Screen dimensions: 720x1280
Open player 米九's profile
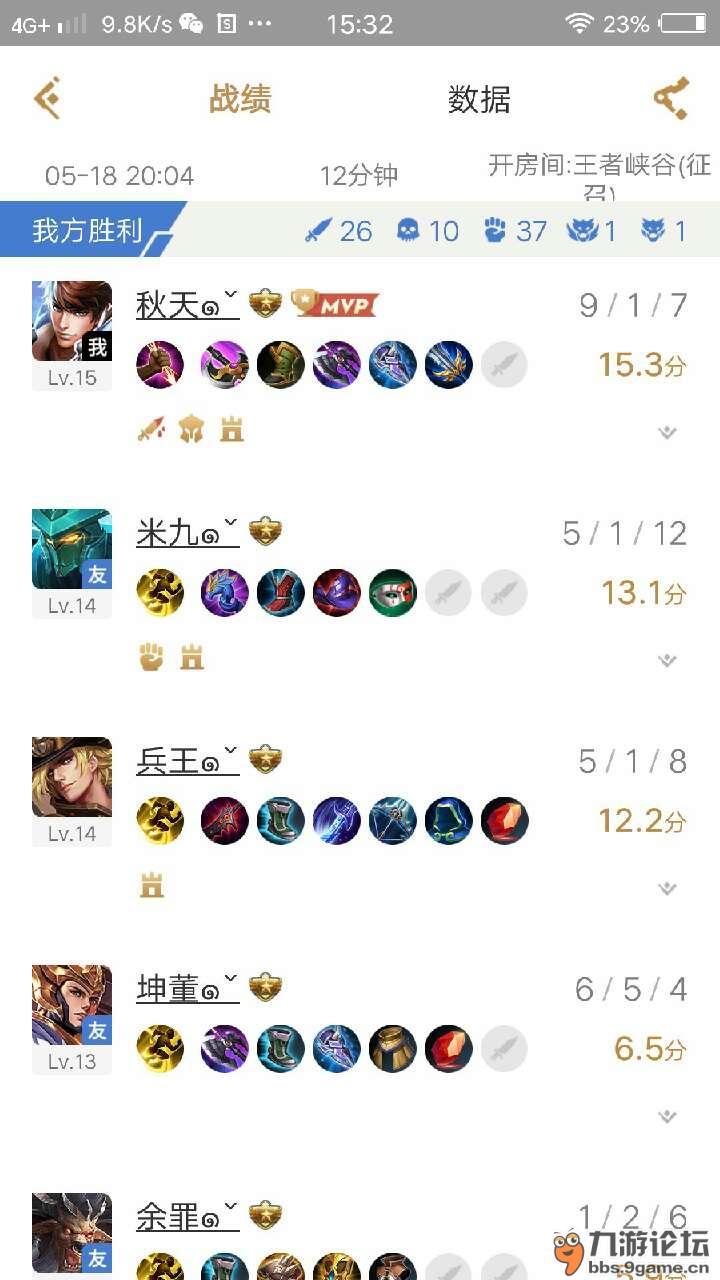(x=187, y=533)
